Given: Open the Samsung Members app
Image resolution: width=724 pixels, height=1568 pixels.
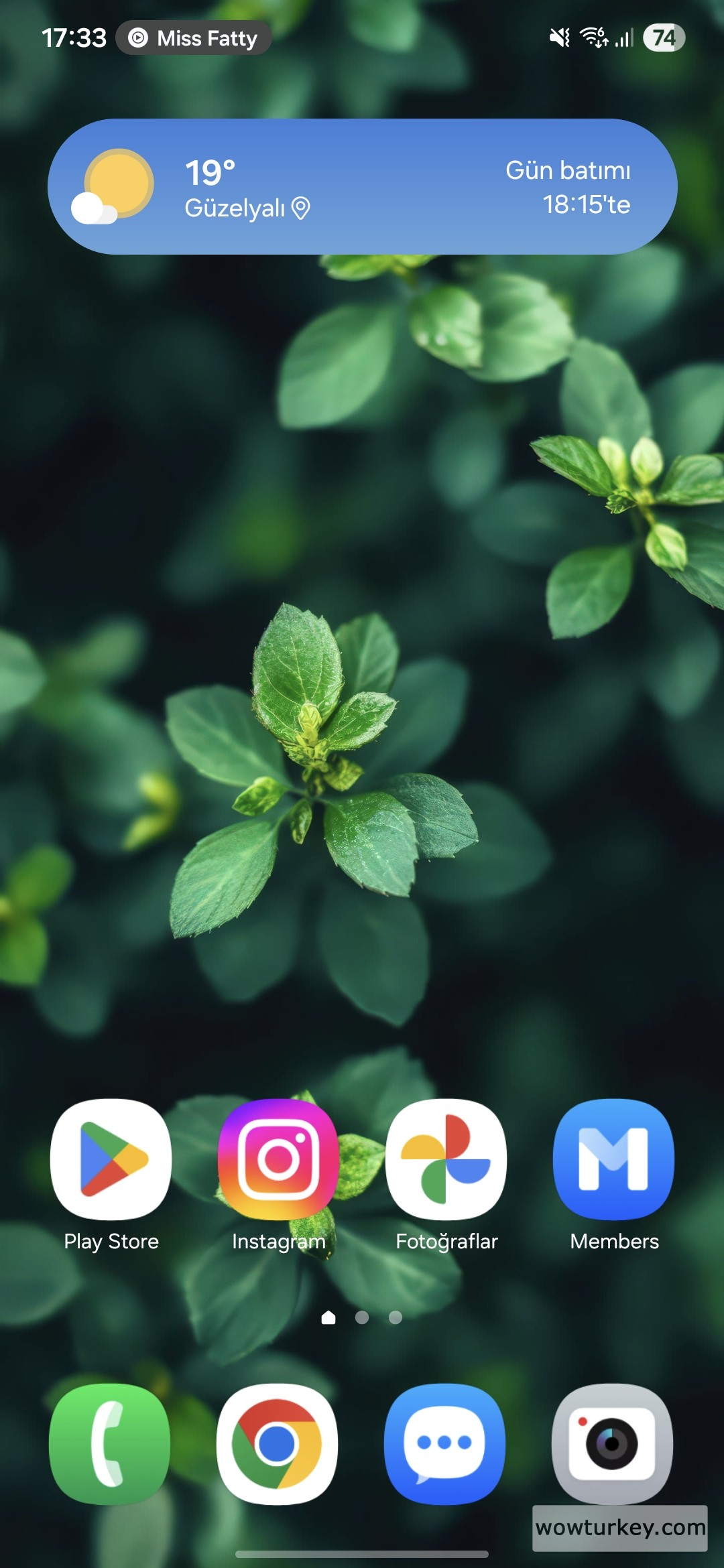Looking at the screenshot, I should coord(613,1159).
